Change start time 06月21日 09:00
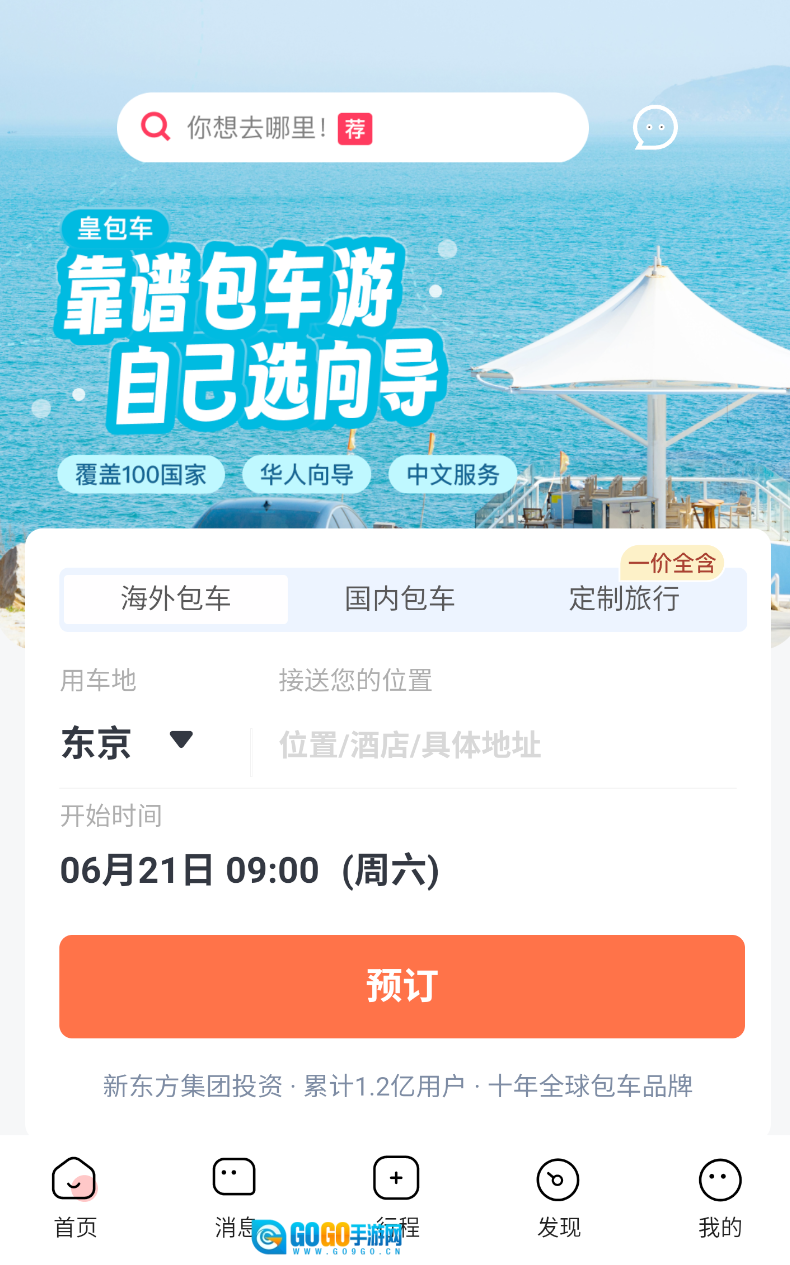Viewport: 790px width, 1265px height. tap(250, 871)
